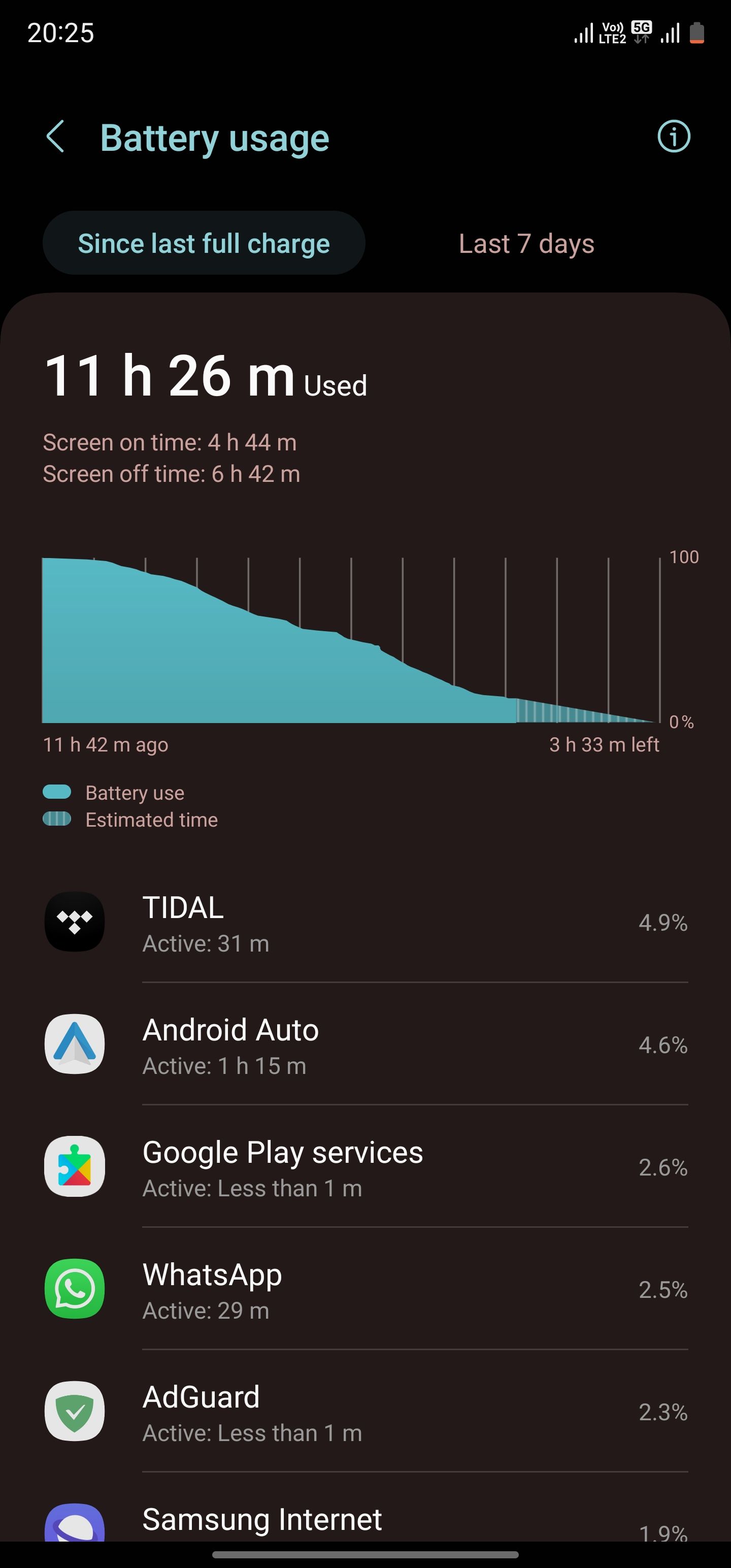Switch to the Last 7 days tab
Image resolution: width=731 pixels, height=1568 pixels.
point(526,244)
